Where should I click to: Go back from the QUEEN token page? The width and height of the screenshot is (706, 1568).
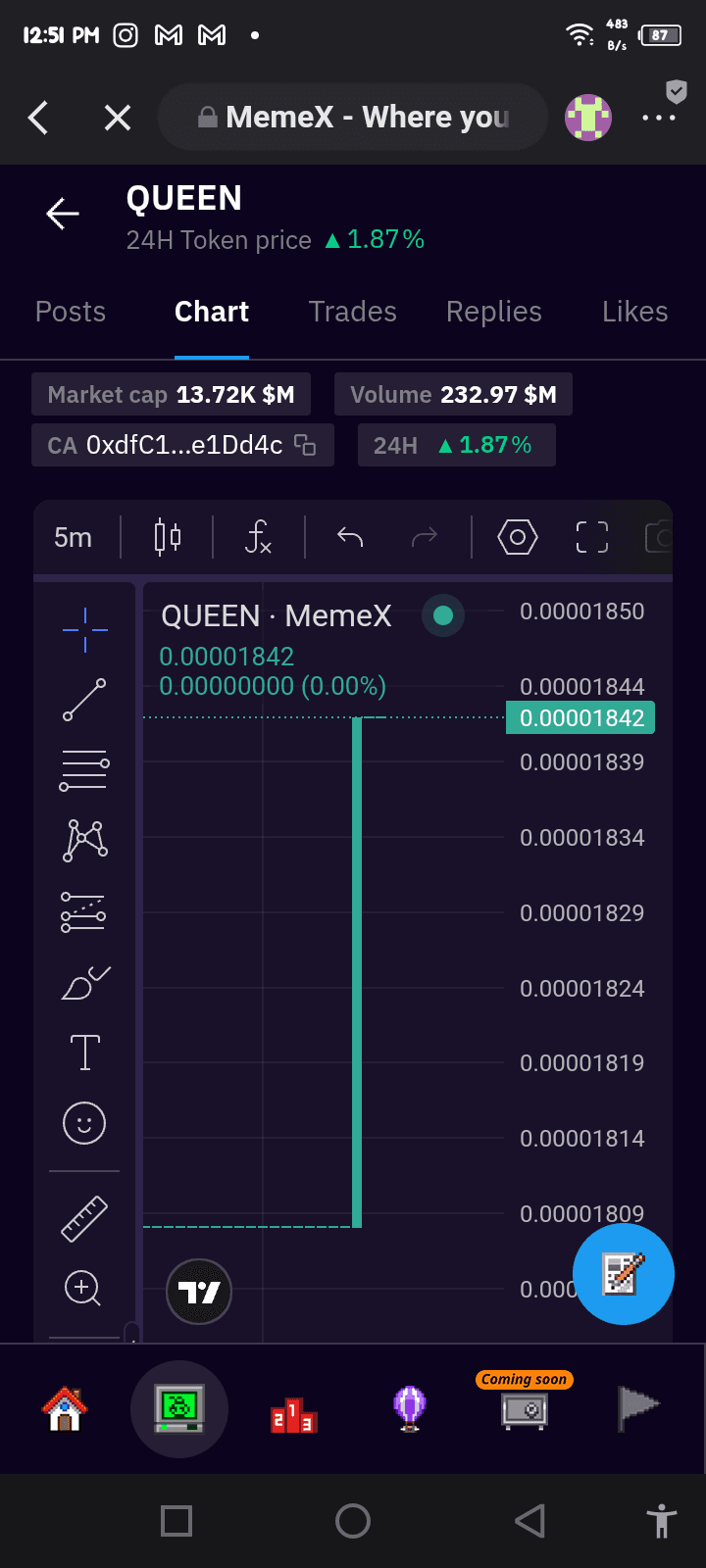(x=63, y=214)
